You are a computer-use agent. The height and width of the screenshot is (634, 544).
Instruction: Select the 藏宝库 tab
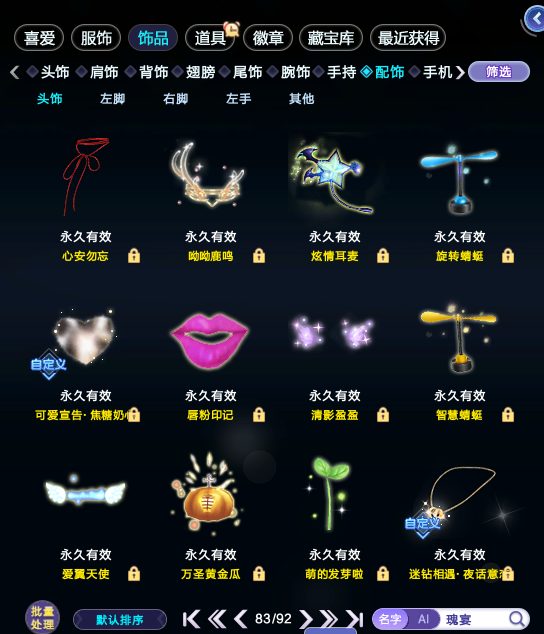pos(330,38)
